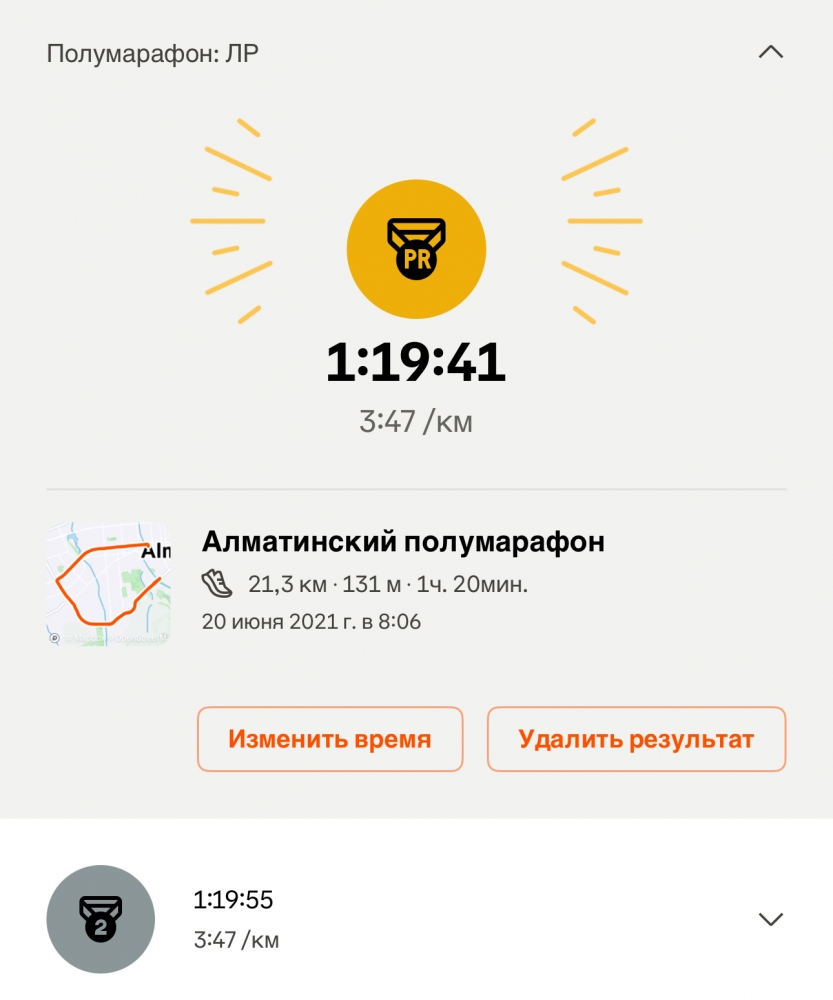
Task: Expand the second-best result 1:19:55
Action: tap(770, 919)
